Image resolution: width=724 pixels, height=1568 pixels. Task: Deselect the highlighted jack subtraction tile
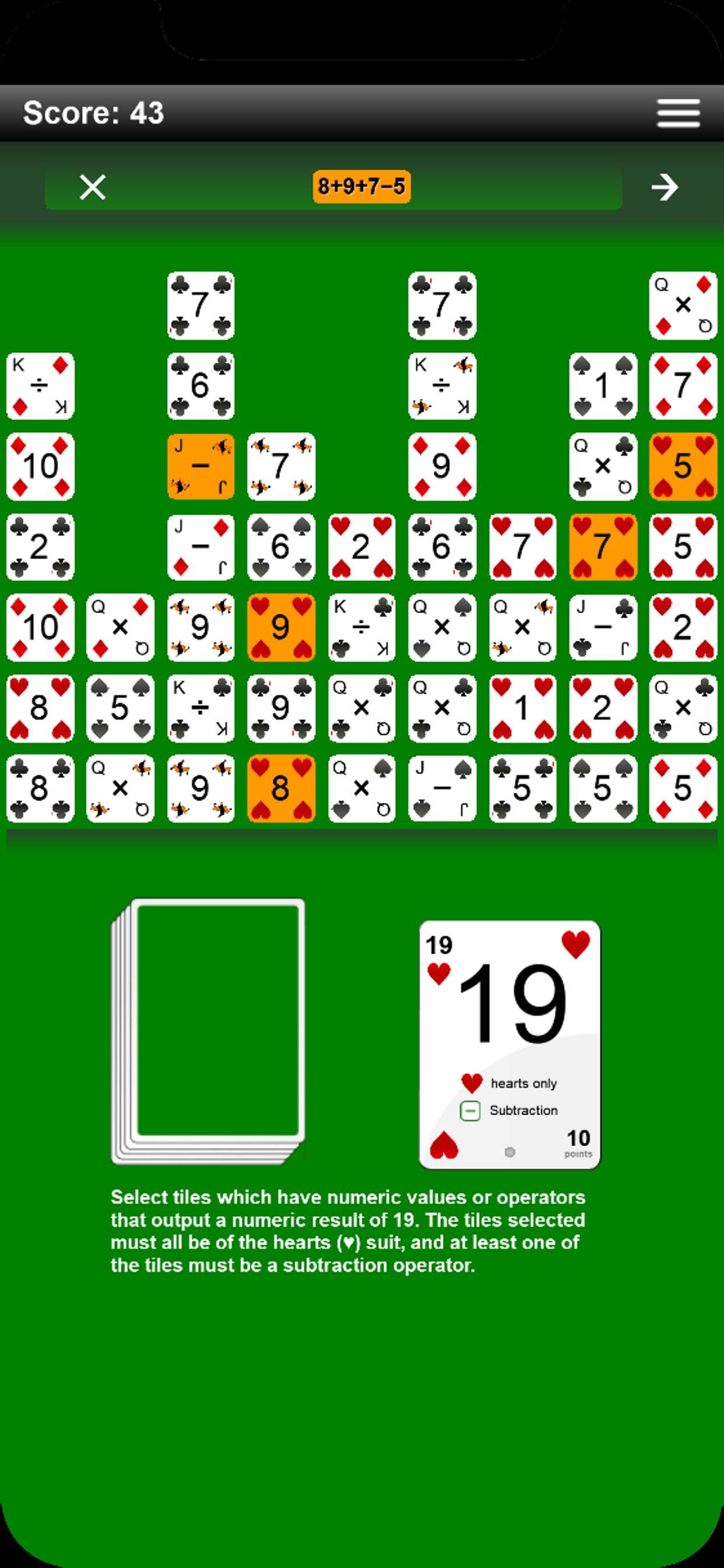tap(201, 466)
